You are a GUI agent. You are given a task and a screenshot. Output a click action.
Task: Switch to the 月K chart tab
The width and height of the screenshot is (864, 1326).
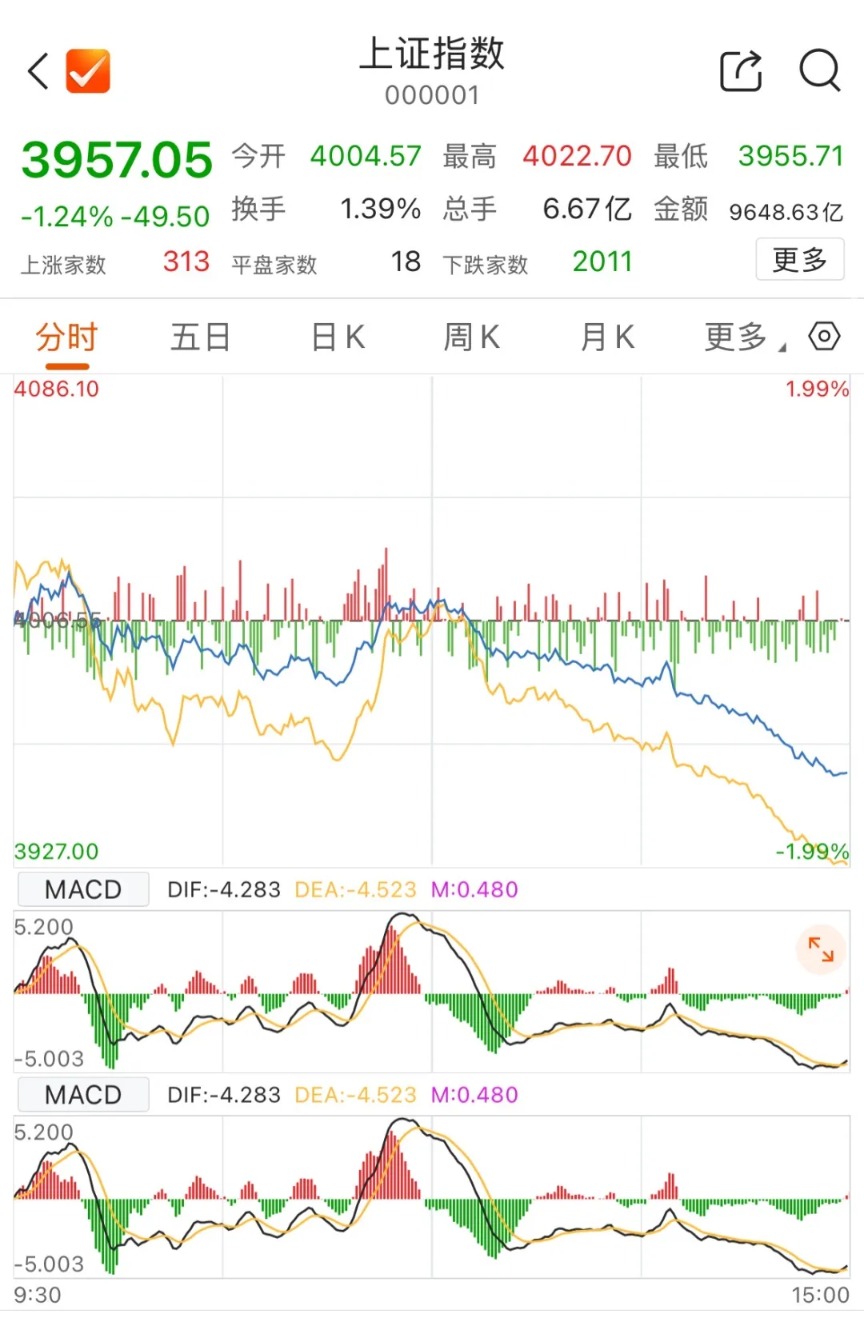605,337
